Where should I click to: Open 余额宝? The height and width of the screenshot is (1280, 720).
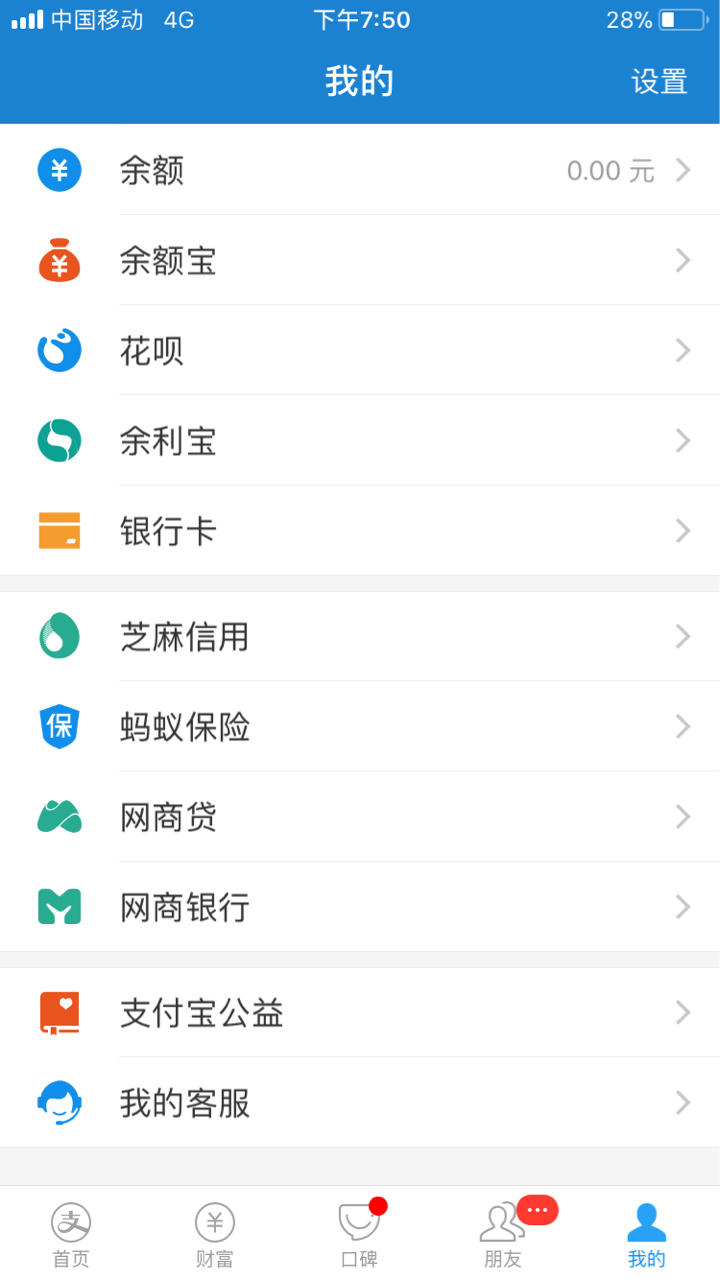[360, 260]
